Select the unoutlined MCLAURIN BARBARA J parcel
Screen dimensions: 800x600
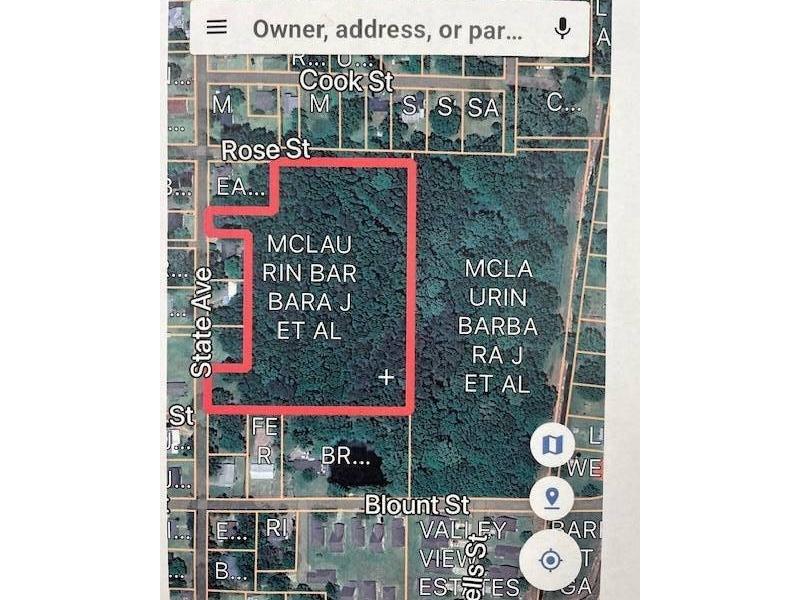click(497, 325)
